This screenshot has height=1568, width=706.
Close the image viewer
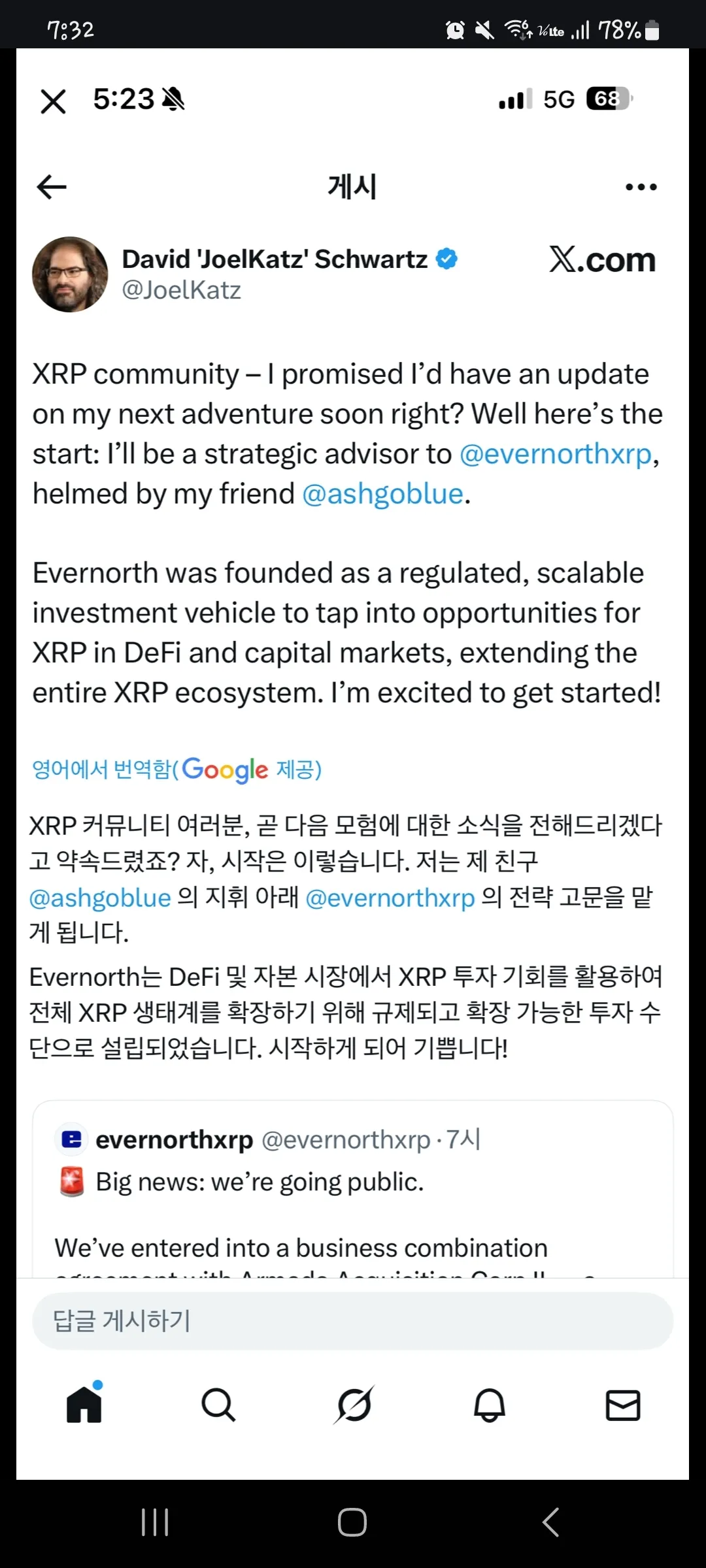point(53,101)
